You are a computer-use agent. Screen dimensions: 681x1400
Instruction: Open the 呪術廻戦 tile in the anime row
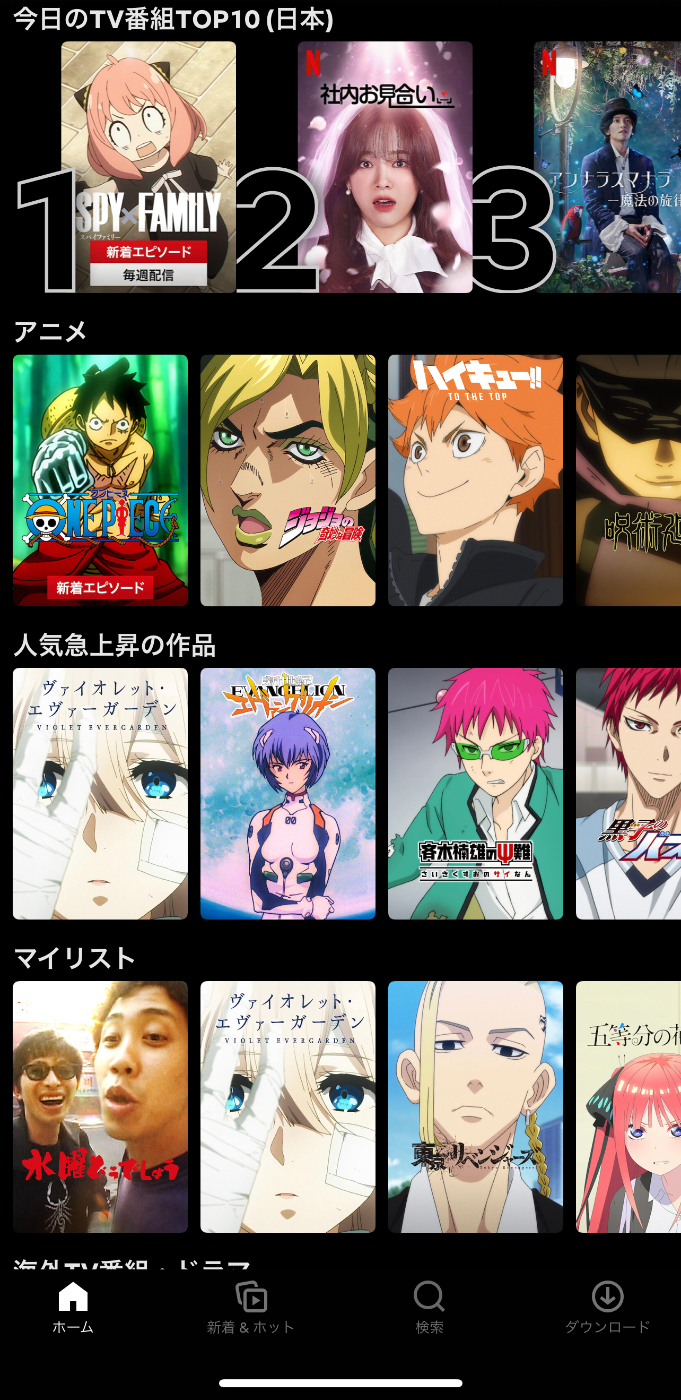(x=628, y=480)
